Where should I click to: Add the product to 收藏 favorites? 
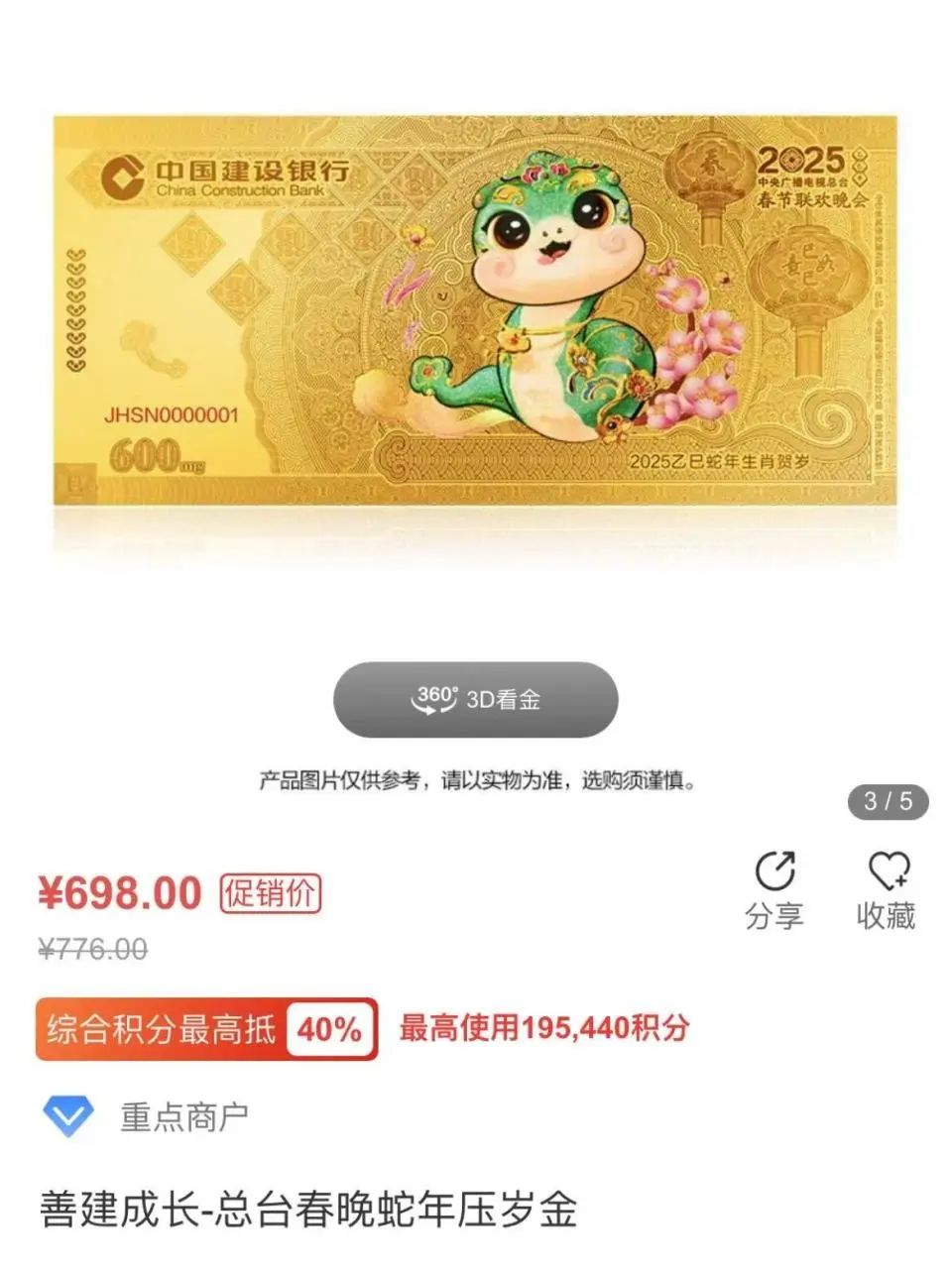(887, 888)
